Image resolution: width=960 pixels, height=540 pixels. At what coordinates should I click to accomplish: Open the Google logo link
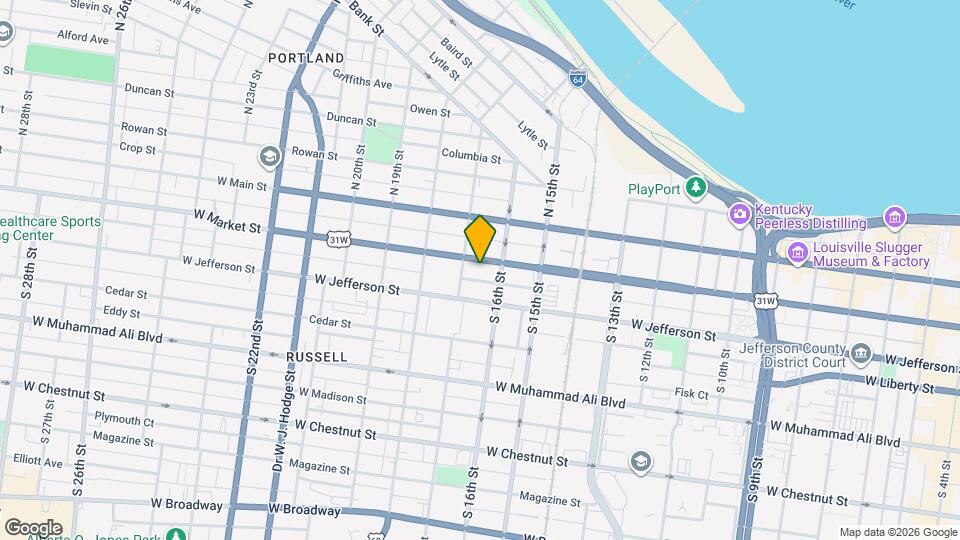pyautogui.click(x=33, y=527)
